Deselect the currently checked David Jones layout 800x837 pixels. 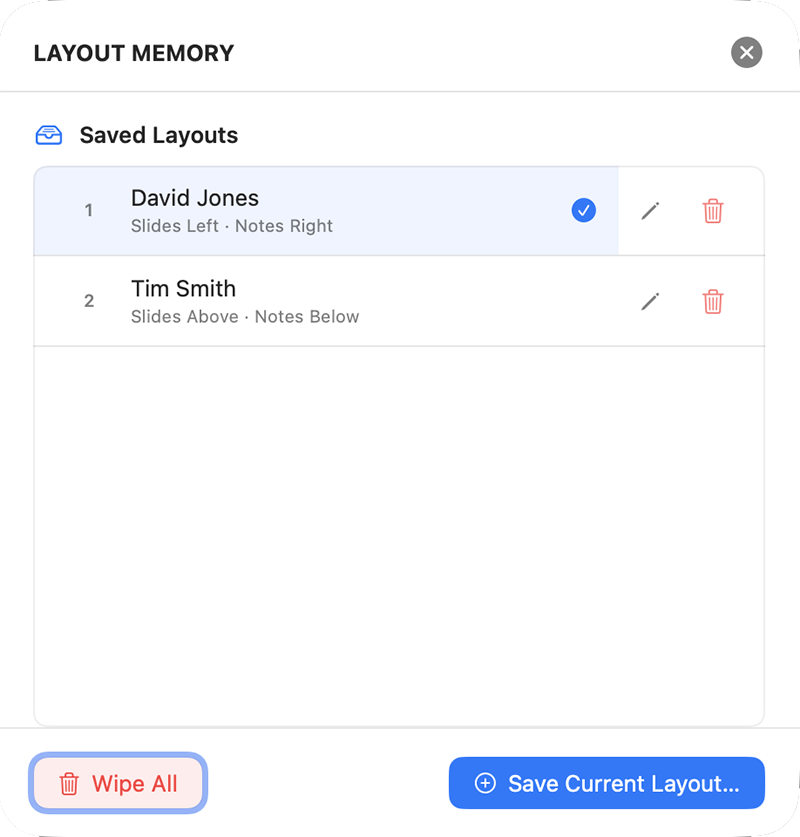pyautogui.click(x=583, y=211)
